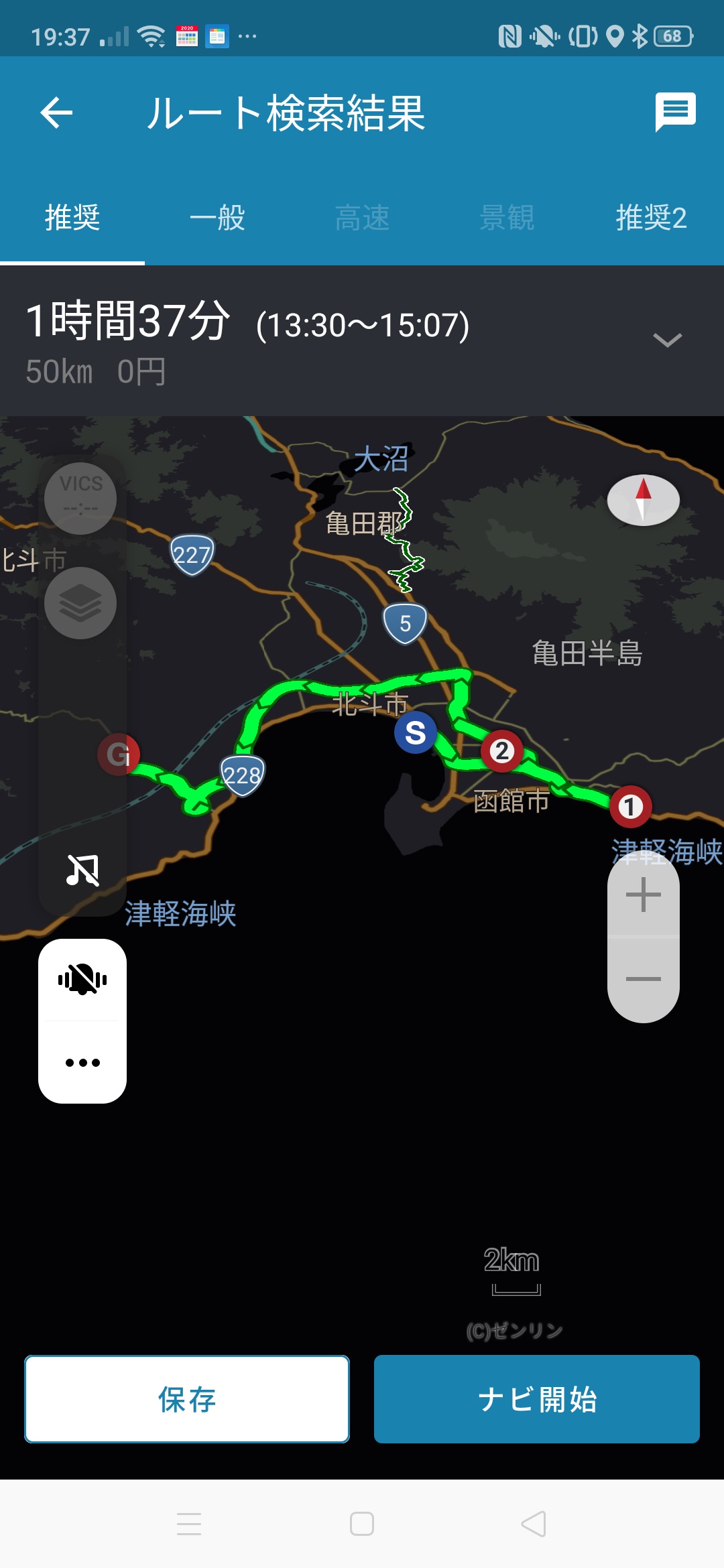
Task: Open the three-dot more options panel
Action: click(x=82, y=1063)
